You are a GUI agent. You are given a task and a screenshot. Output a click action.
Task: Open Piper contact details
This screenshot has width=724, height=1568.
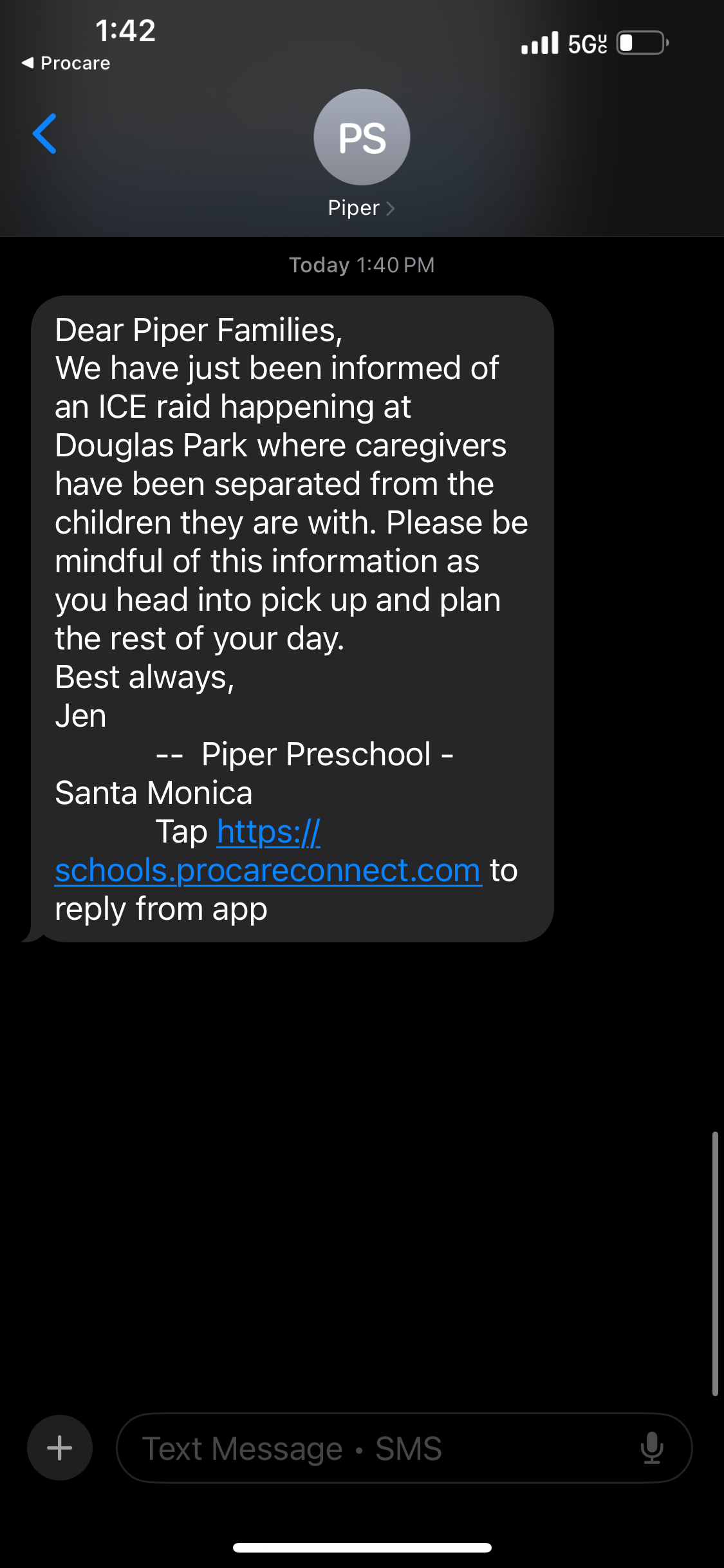tap(362, 155)
